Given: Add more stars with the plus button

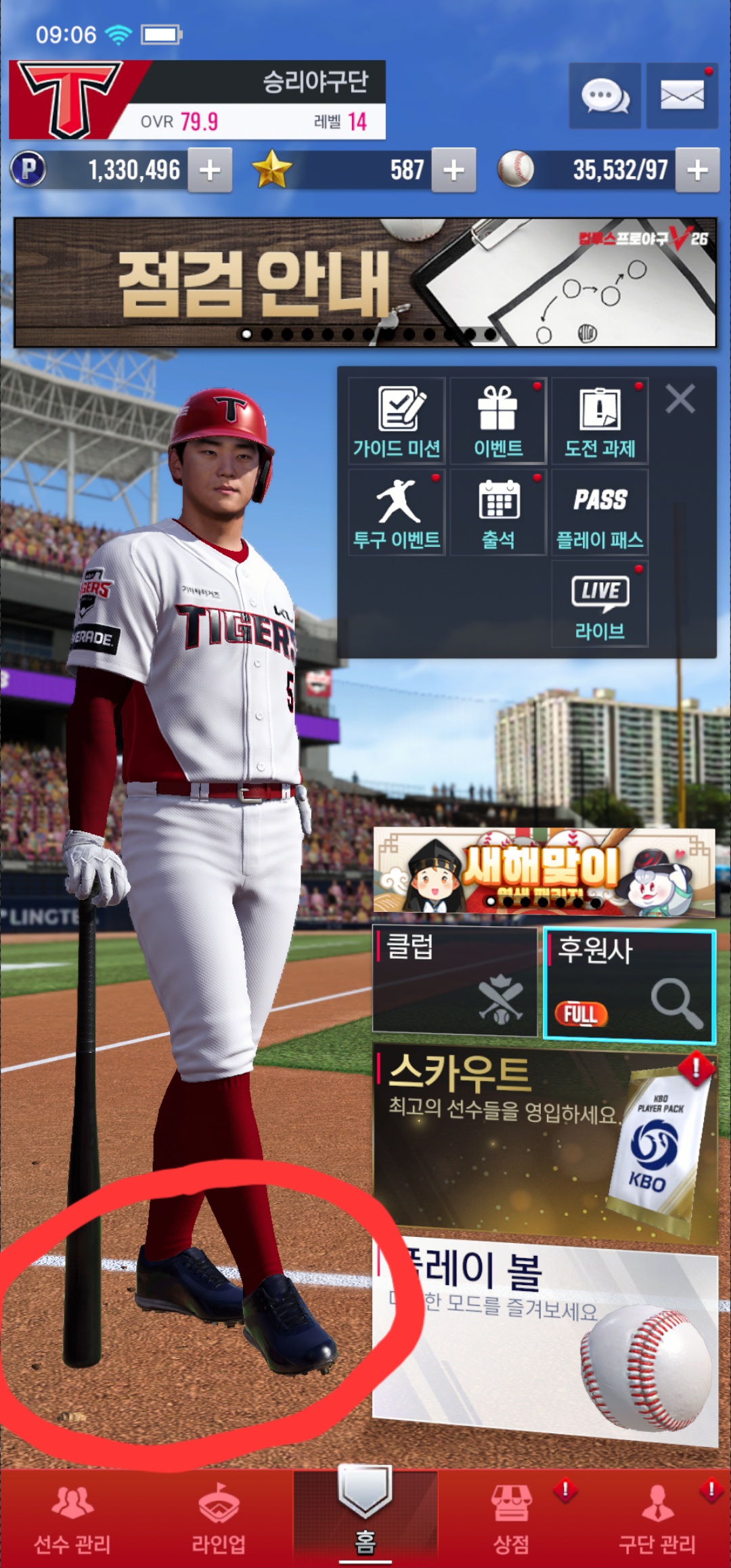Looking at the screenshot, I should (453, 170).
